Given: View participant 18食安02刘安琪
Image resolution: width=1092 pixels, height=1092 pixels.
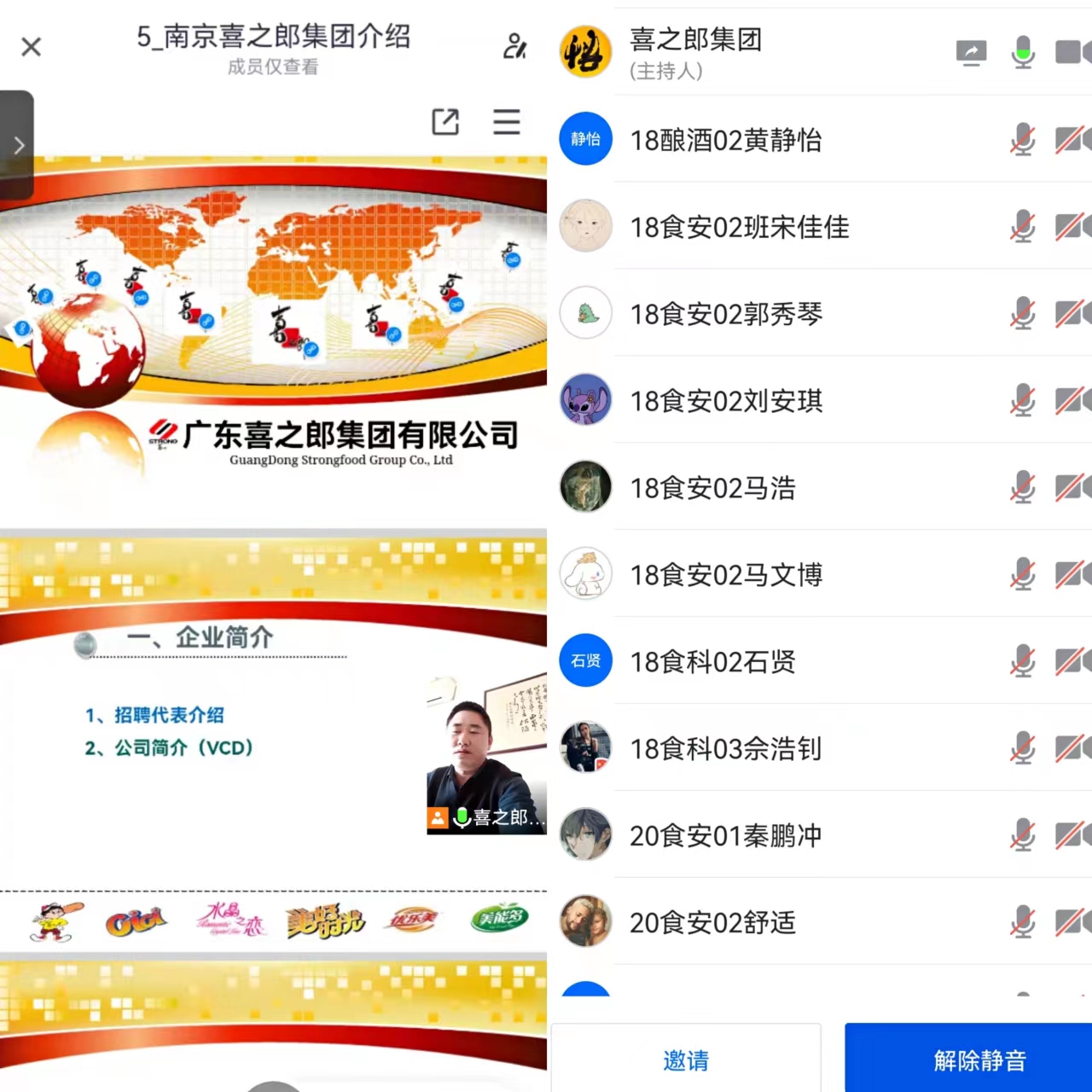Looking at the screenshot, I should [x=725, y=401].
